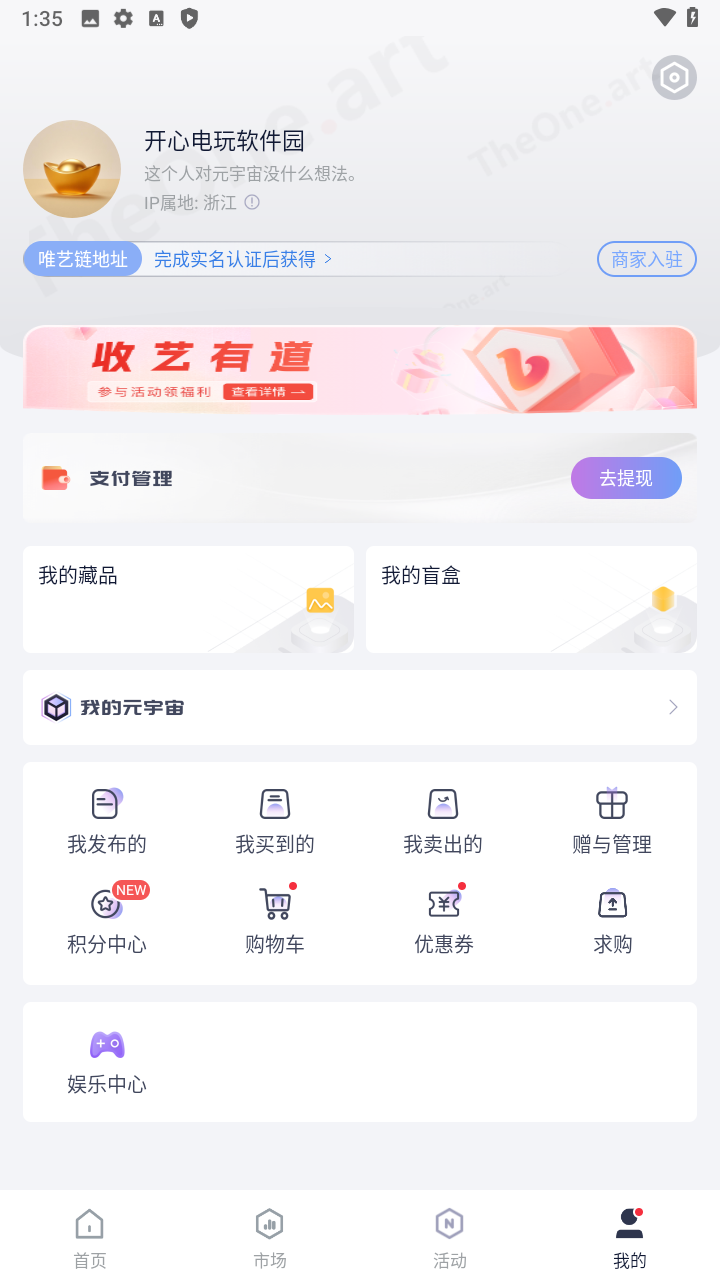Switch to the 市场 tab

270,1237
